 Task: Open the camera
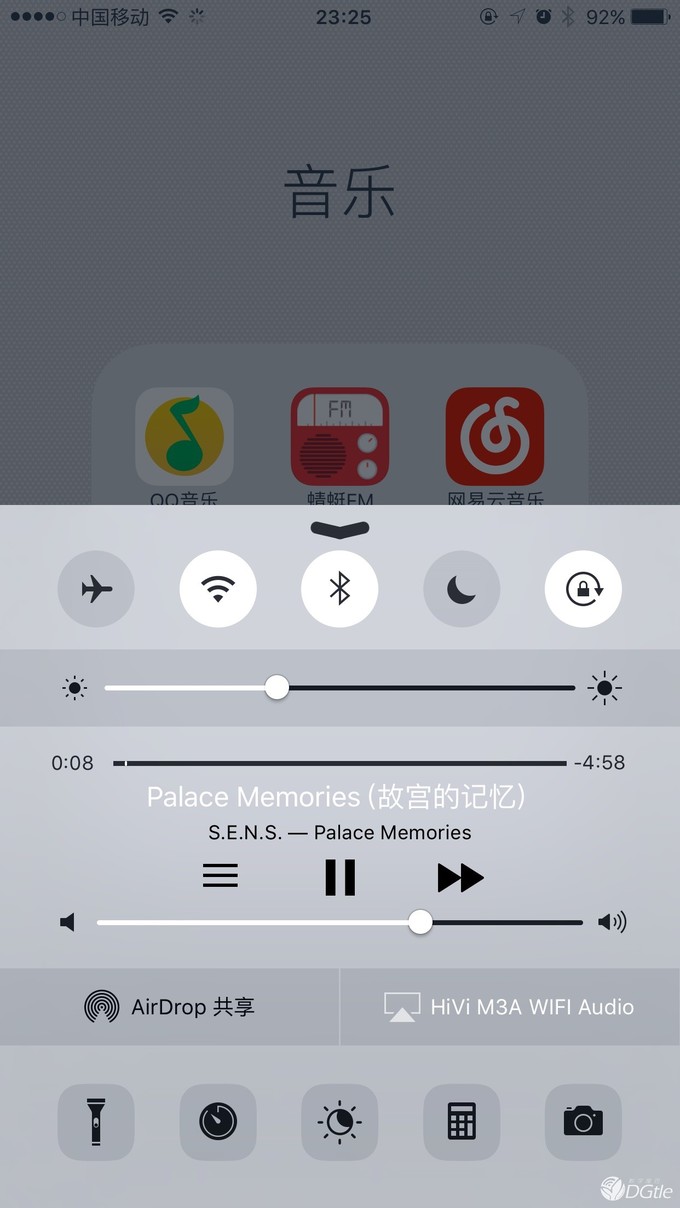point(583,1122)
